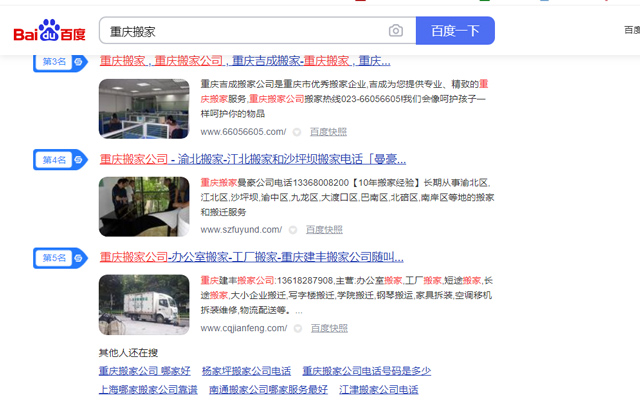View 百度快照 for www.cqjianfeng.com
The height and width of the screenshot is (403, 640).
328,328
